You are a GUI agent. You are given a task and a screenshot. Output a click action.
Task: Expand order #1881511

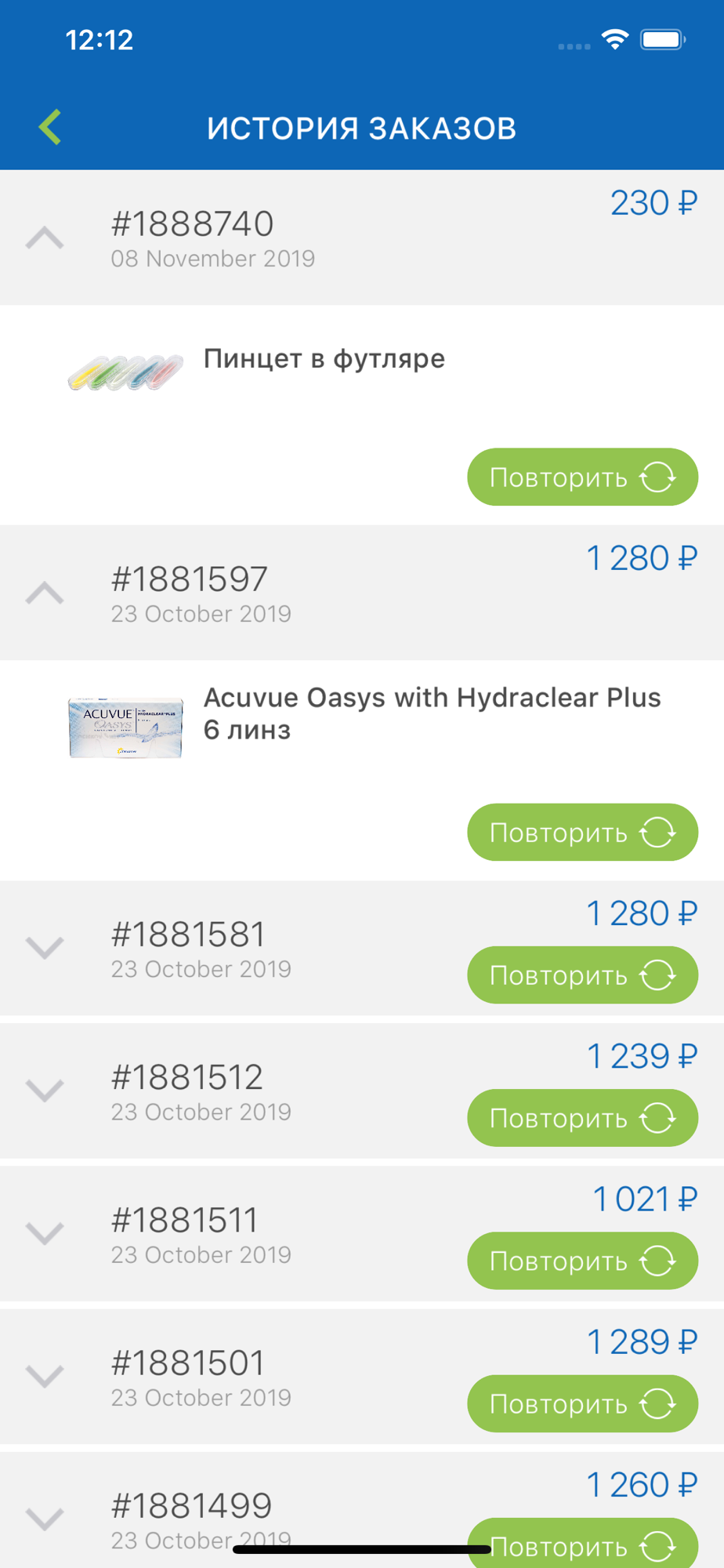pyautogui.click(x=45, y=1233)
